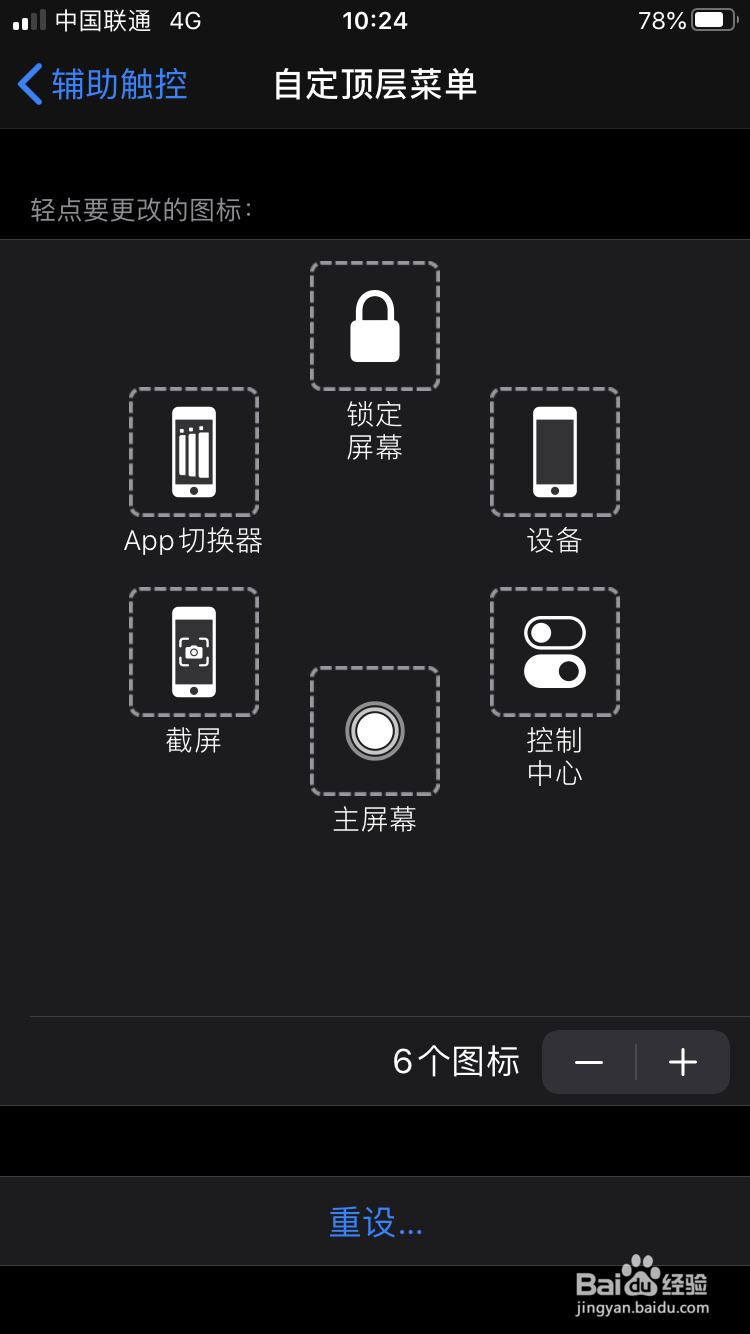The width and height of the screenshot is (750, 1334).
Task: Tap the 10:24 clock in status bar
Action: point(375,21)
